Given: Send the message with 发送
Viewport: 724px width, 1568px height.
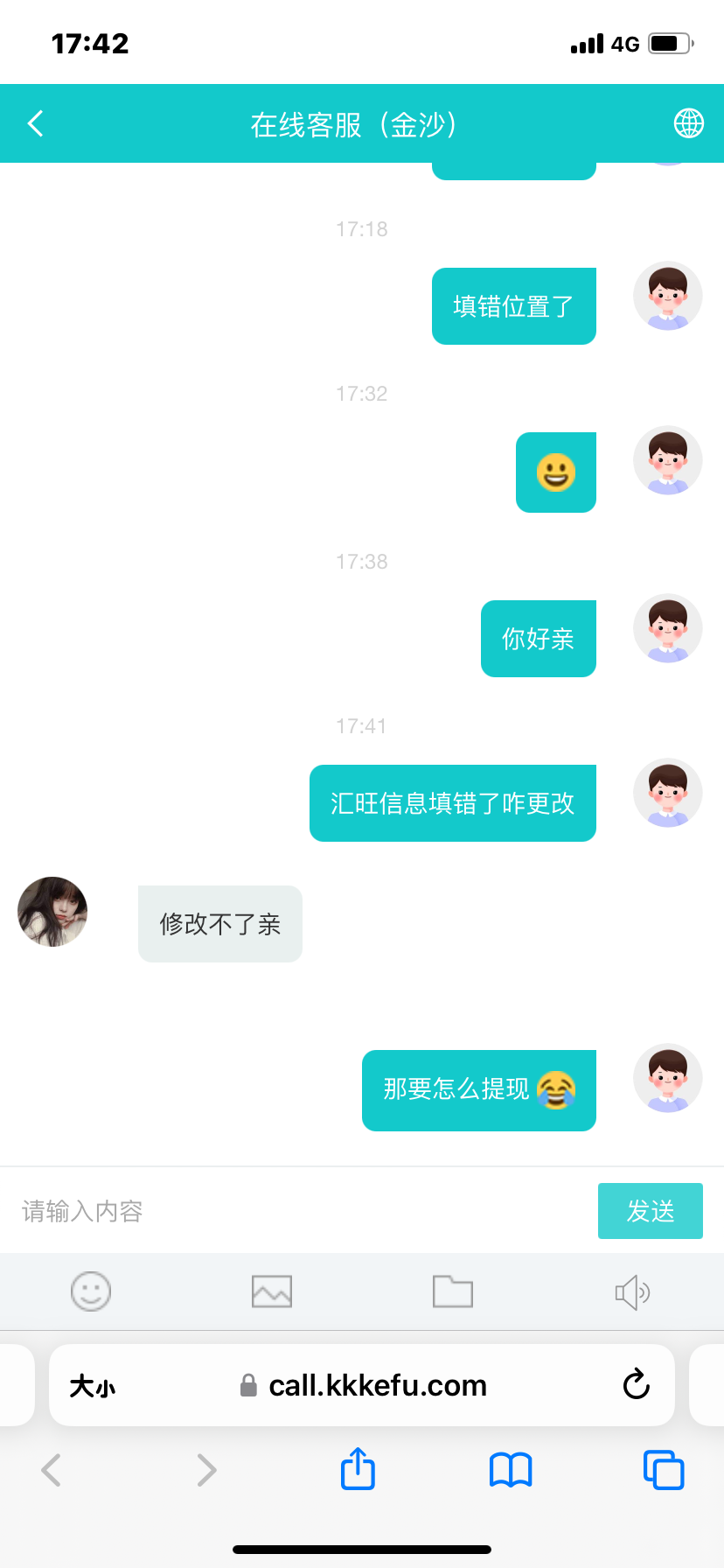Looking at the screenshot, I should 650,1211.
